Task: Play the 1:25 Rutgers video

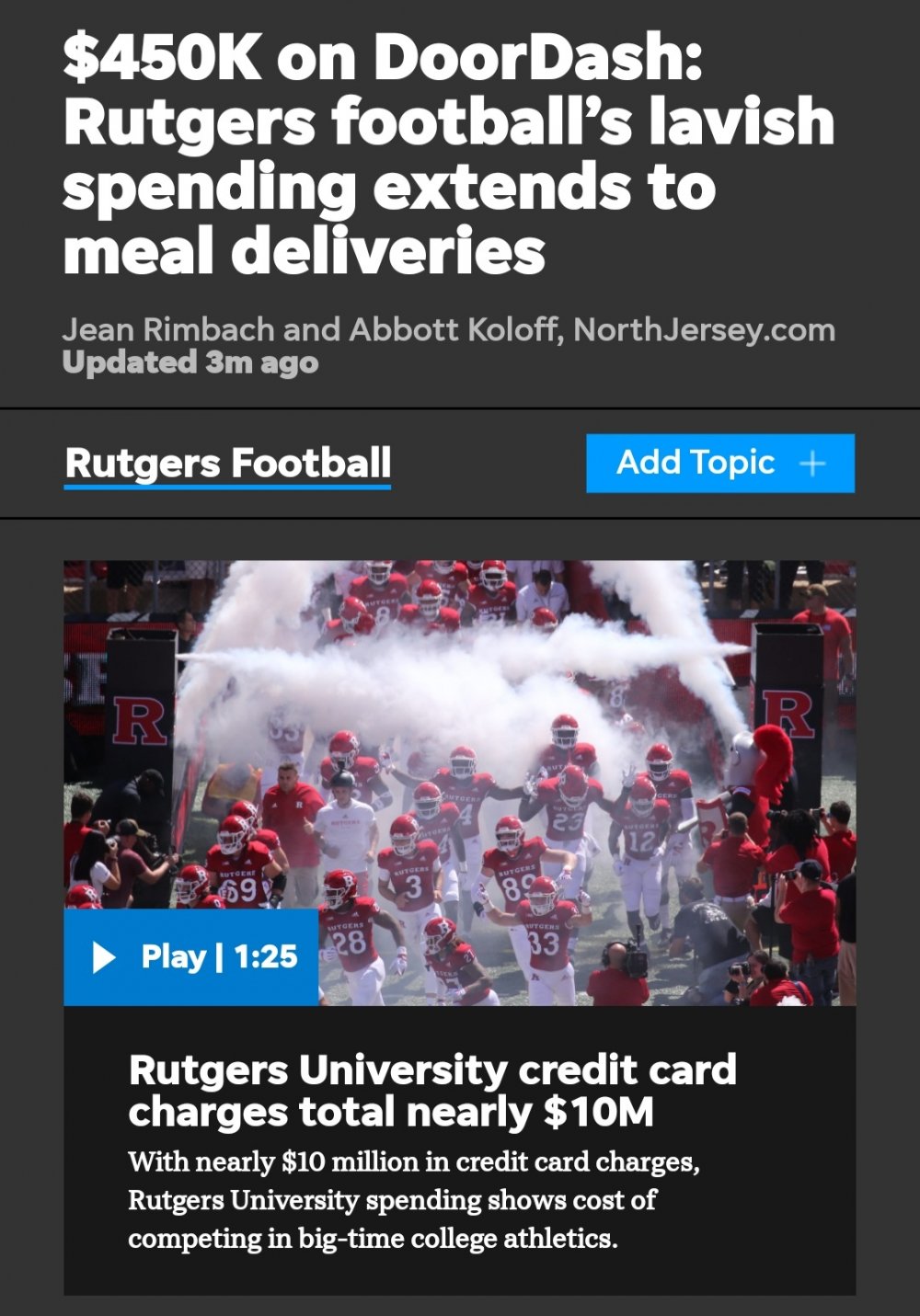Action: 191,956
